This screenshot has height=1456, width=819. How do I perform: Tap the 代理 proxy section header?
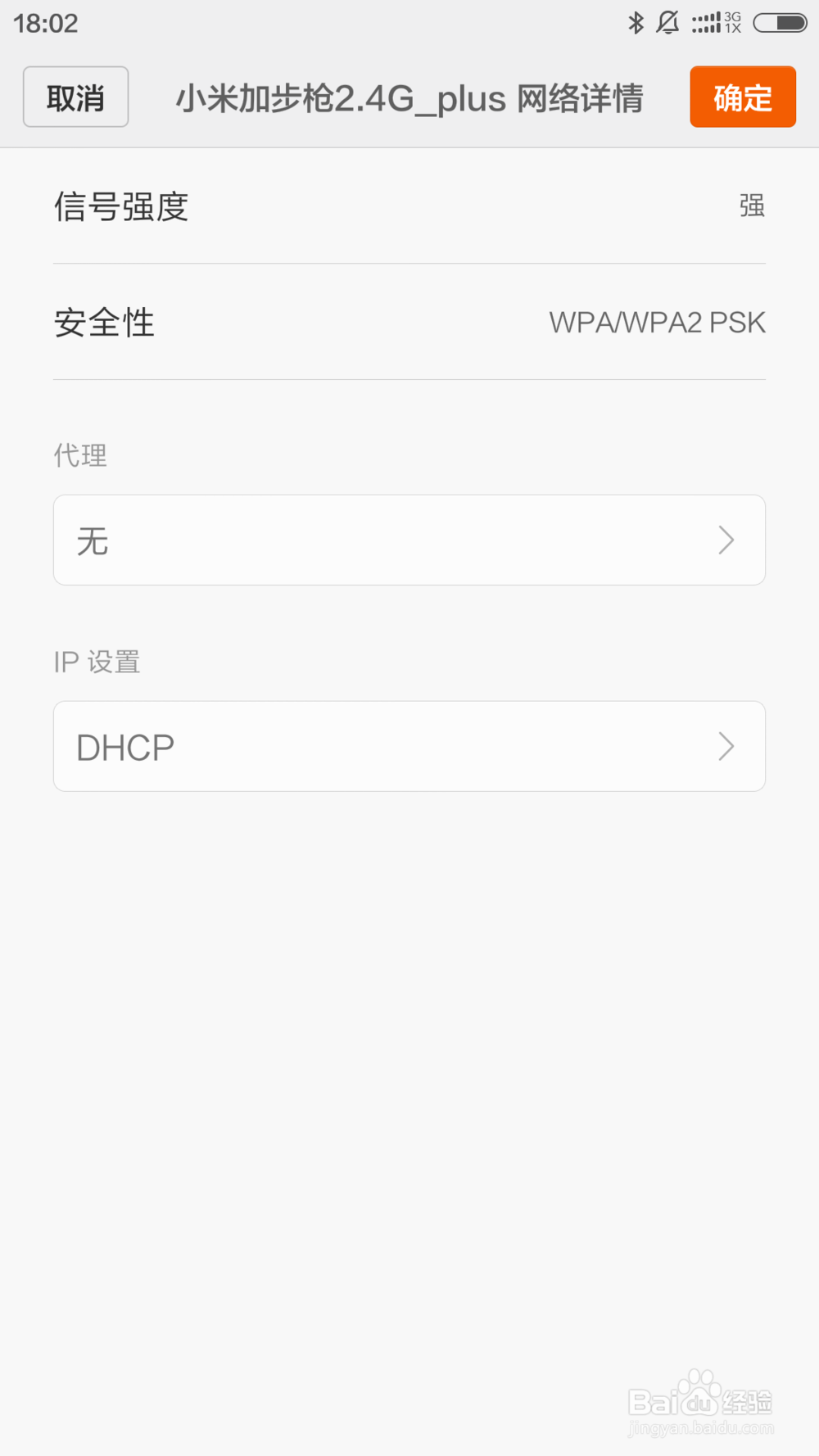coord(80,456)
